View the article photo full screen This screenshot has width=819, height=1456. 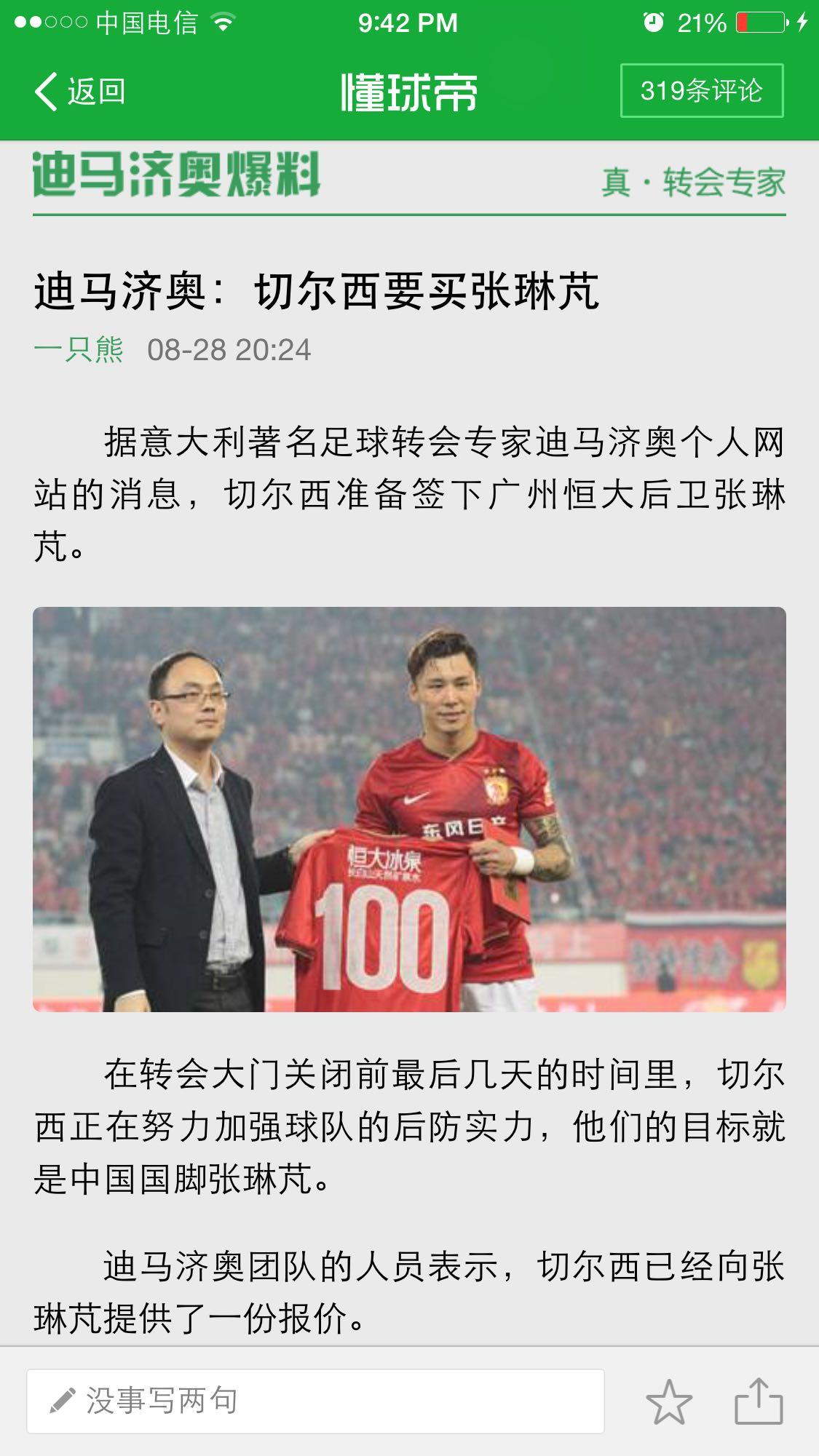click(x=409, y=809)
